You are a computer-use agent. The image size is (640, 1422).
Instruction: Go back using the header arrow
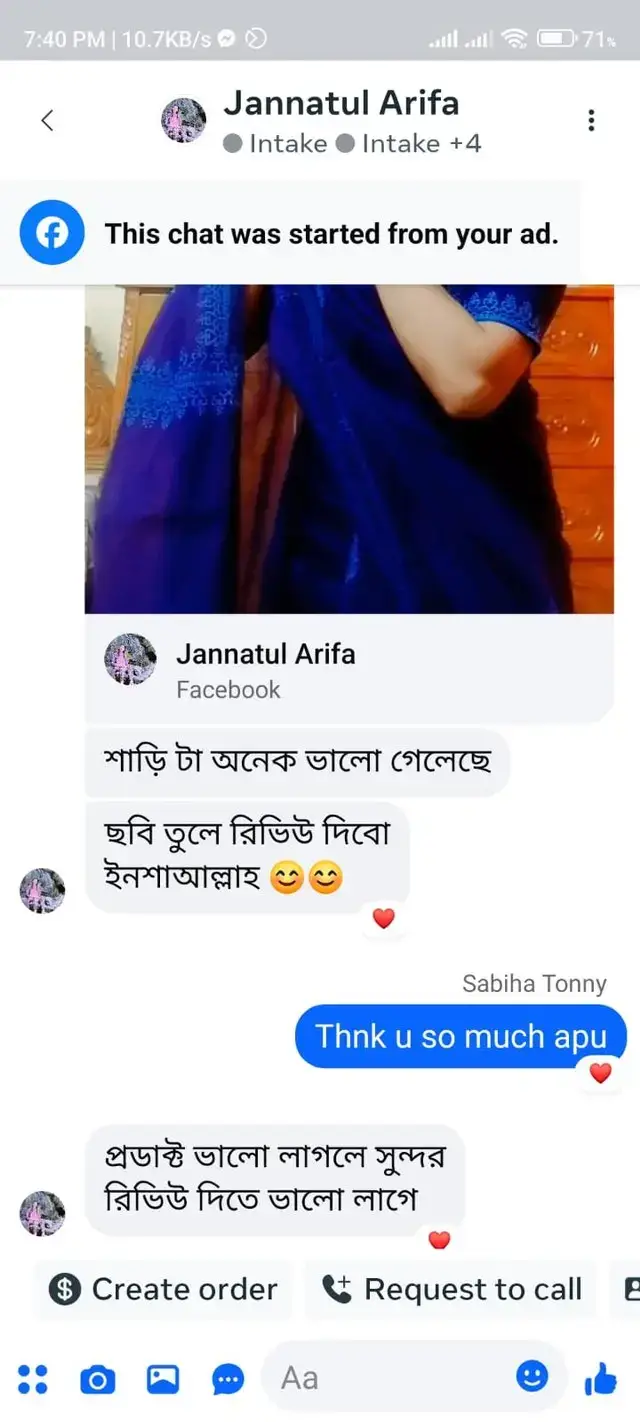click(46, 120)
